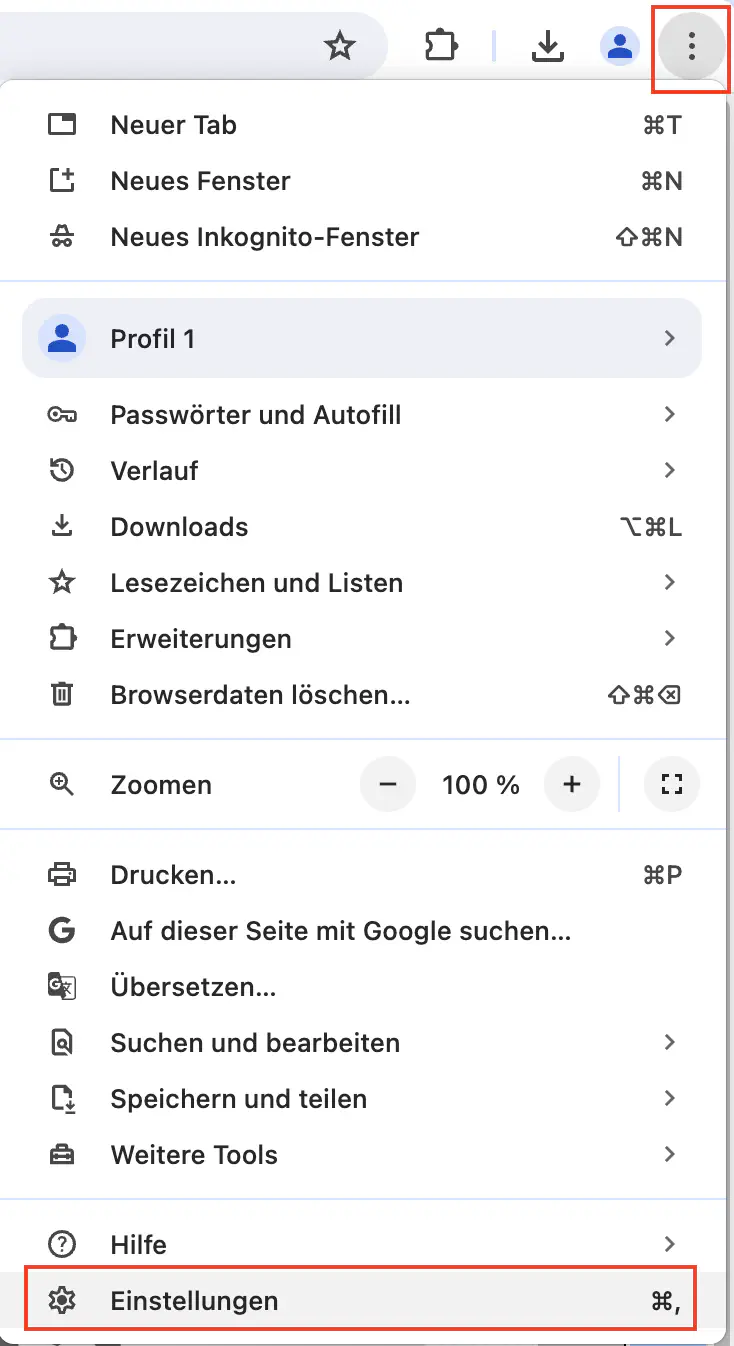Click the bookmark star icon in the toolbar
This screenshot has width=734, height=1346.
[340, 45]
